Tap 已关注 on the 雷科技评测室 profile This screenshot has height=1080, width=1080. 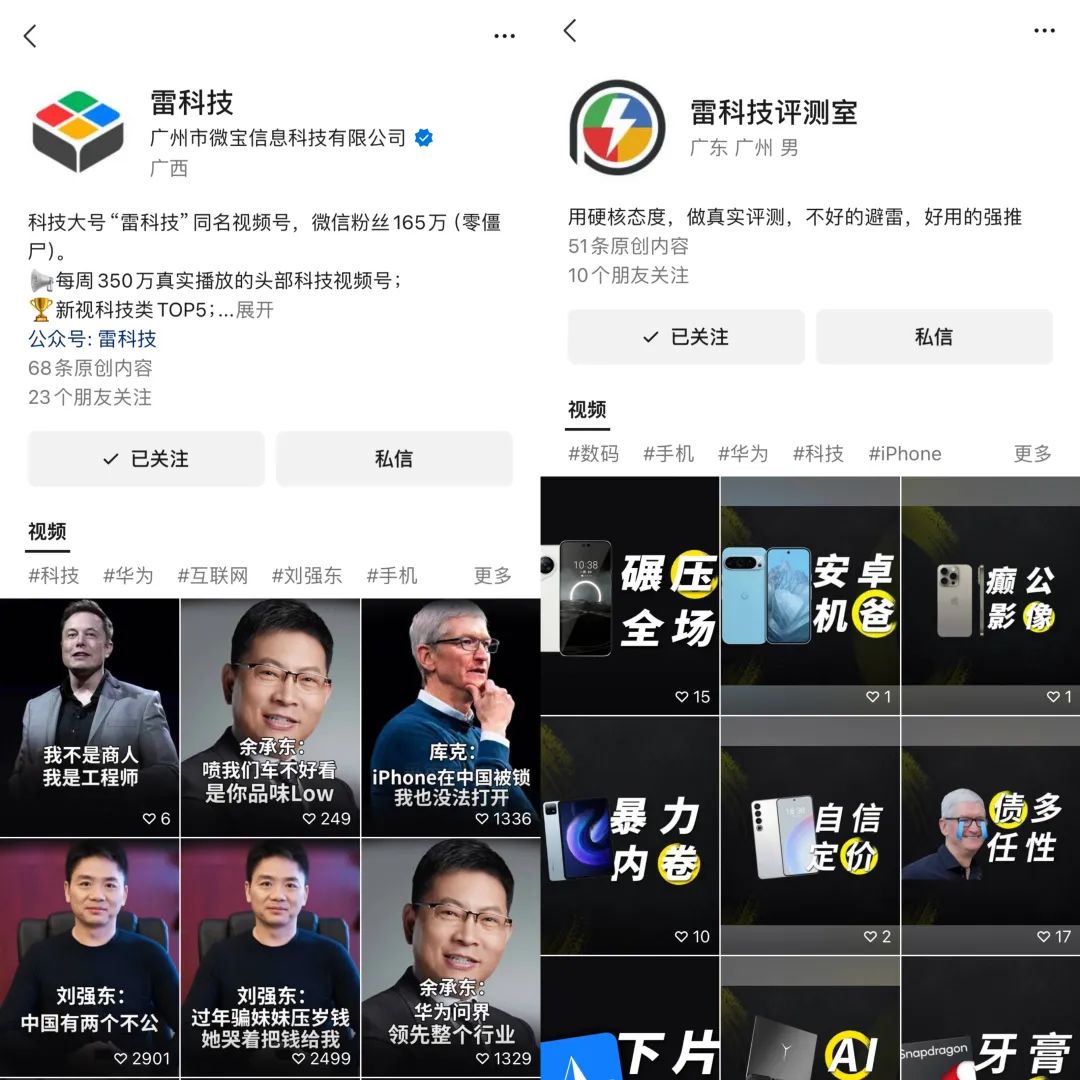pyautogui.click(x=686, y=337)
